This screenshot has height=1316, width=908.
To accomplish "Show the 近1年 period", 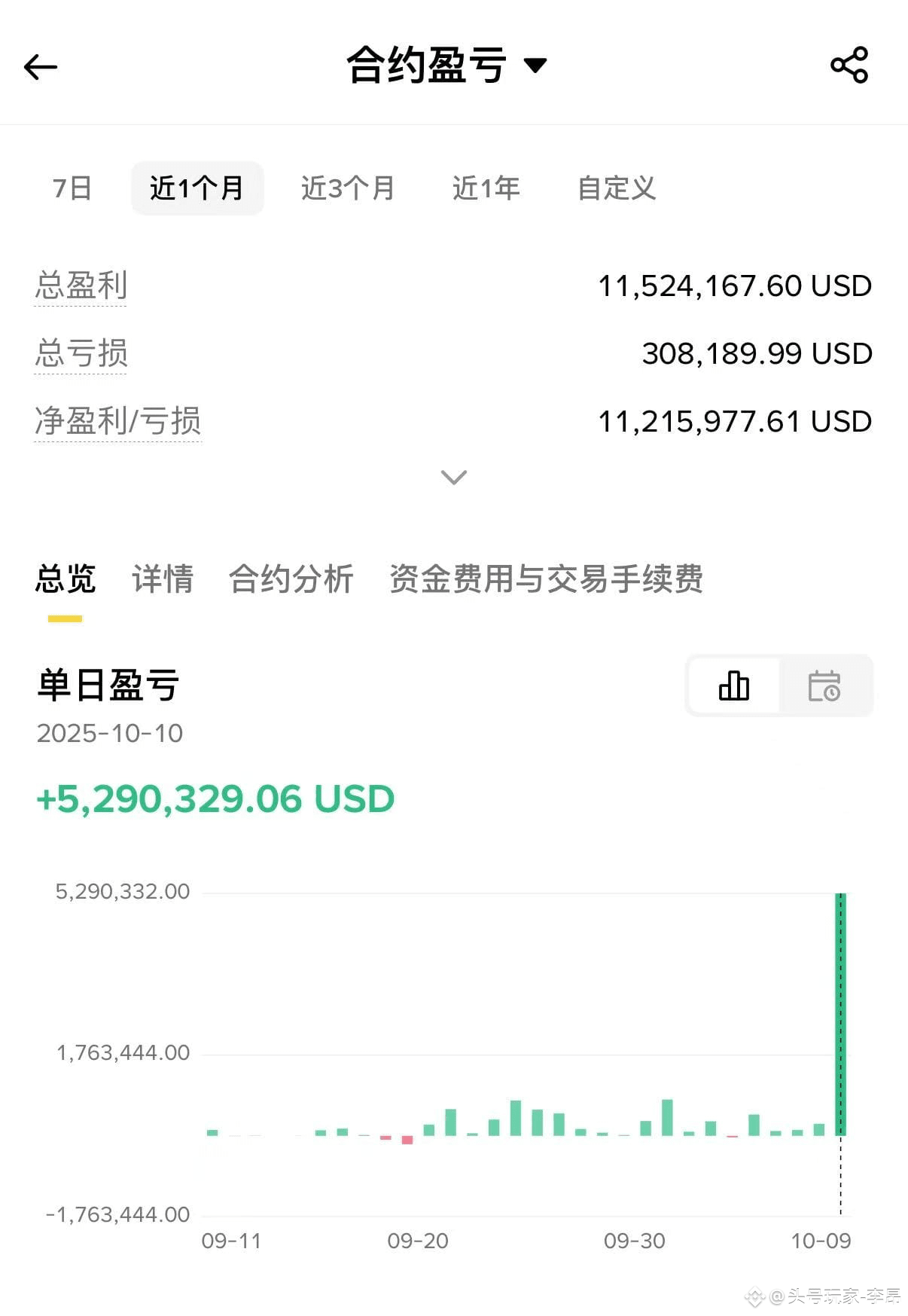I will click(486, 188).
